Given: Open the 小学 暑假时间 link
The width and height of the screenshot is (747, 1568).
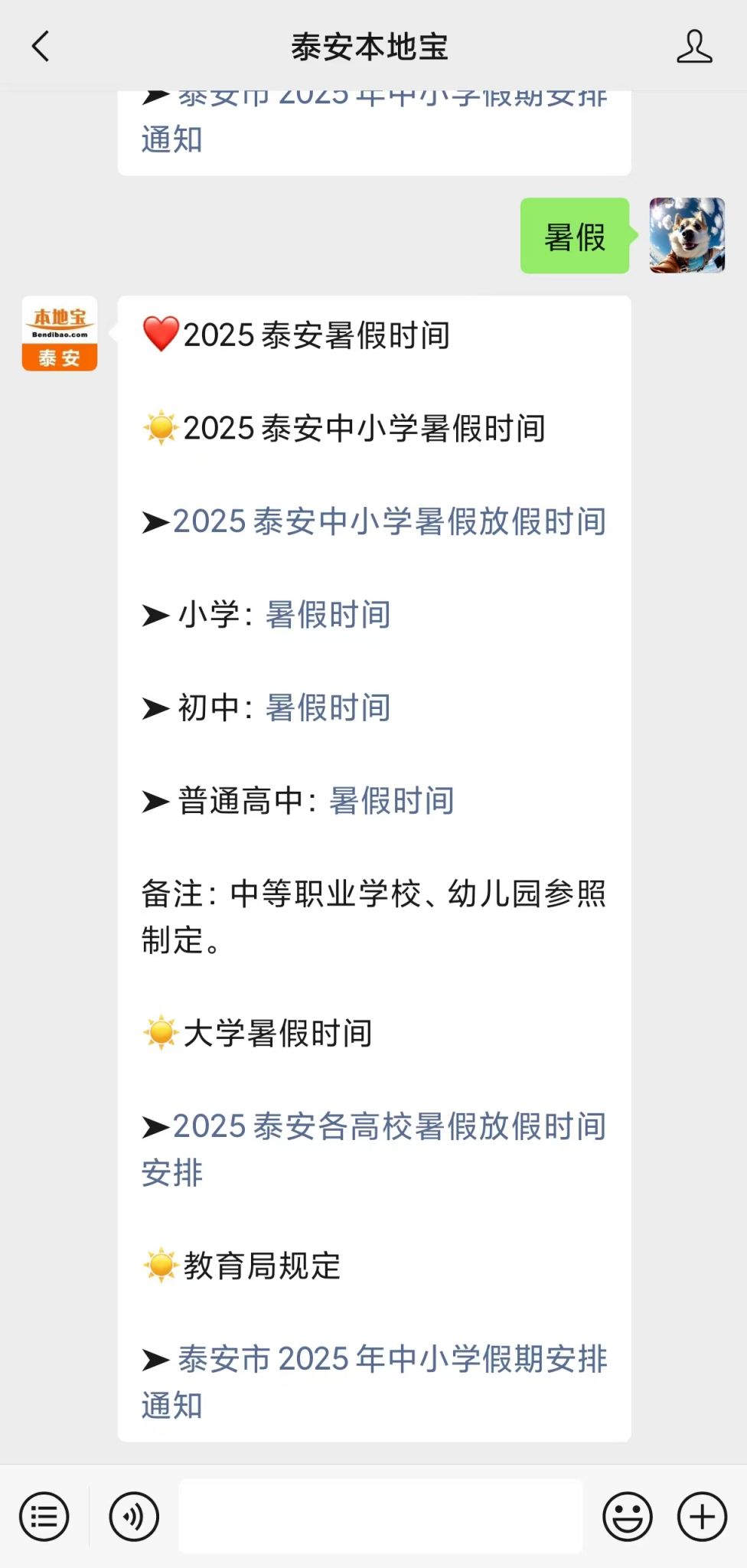Looking at the screenshot, I should point(328,615).
